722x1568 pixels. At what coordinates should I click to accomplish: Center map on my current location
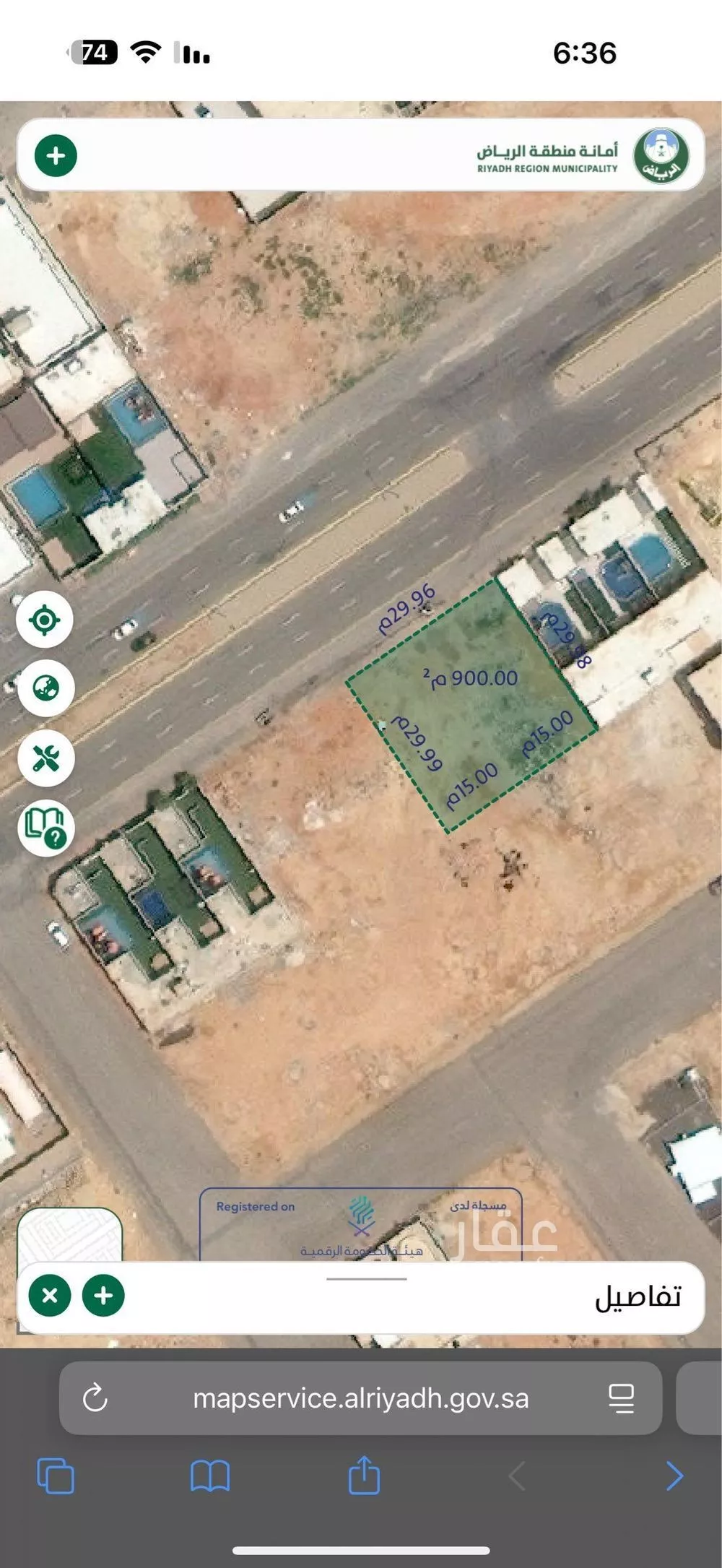point(45,620)
